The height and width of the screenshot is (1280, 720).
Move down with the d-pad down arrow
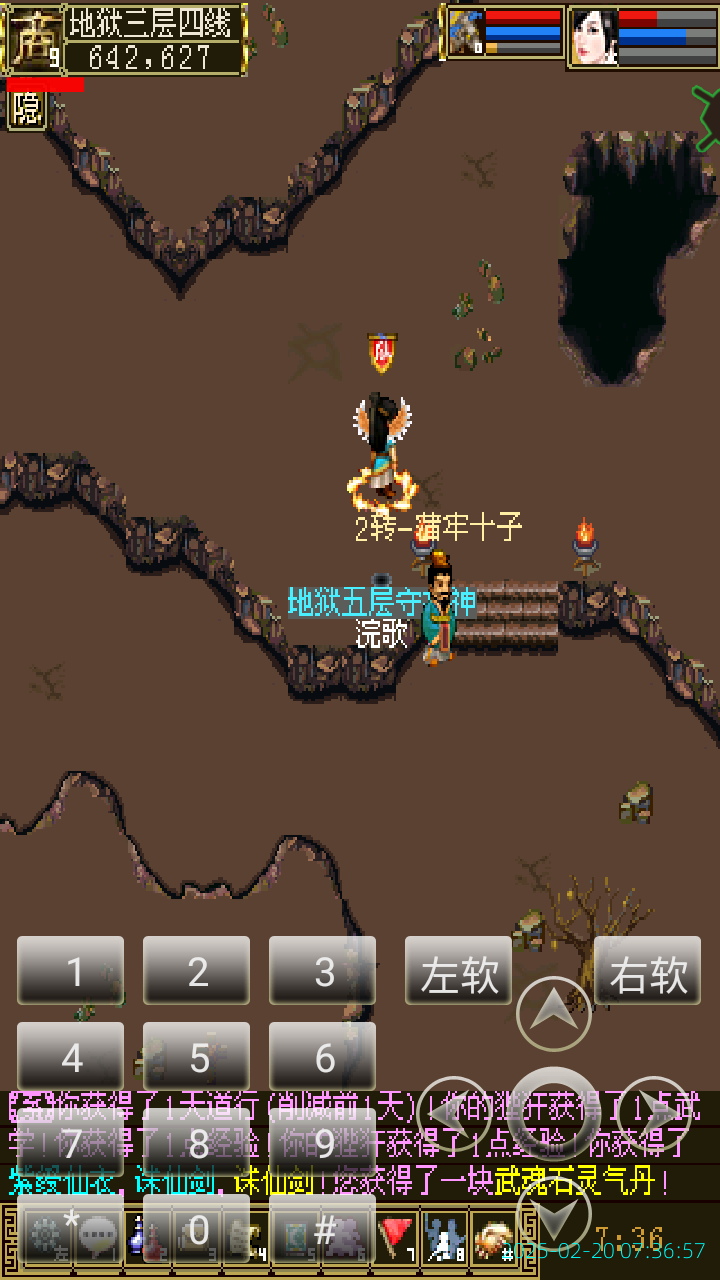(554, 1216)
